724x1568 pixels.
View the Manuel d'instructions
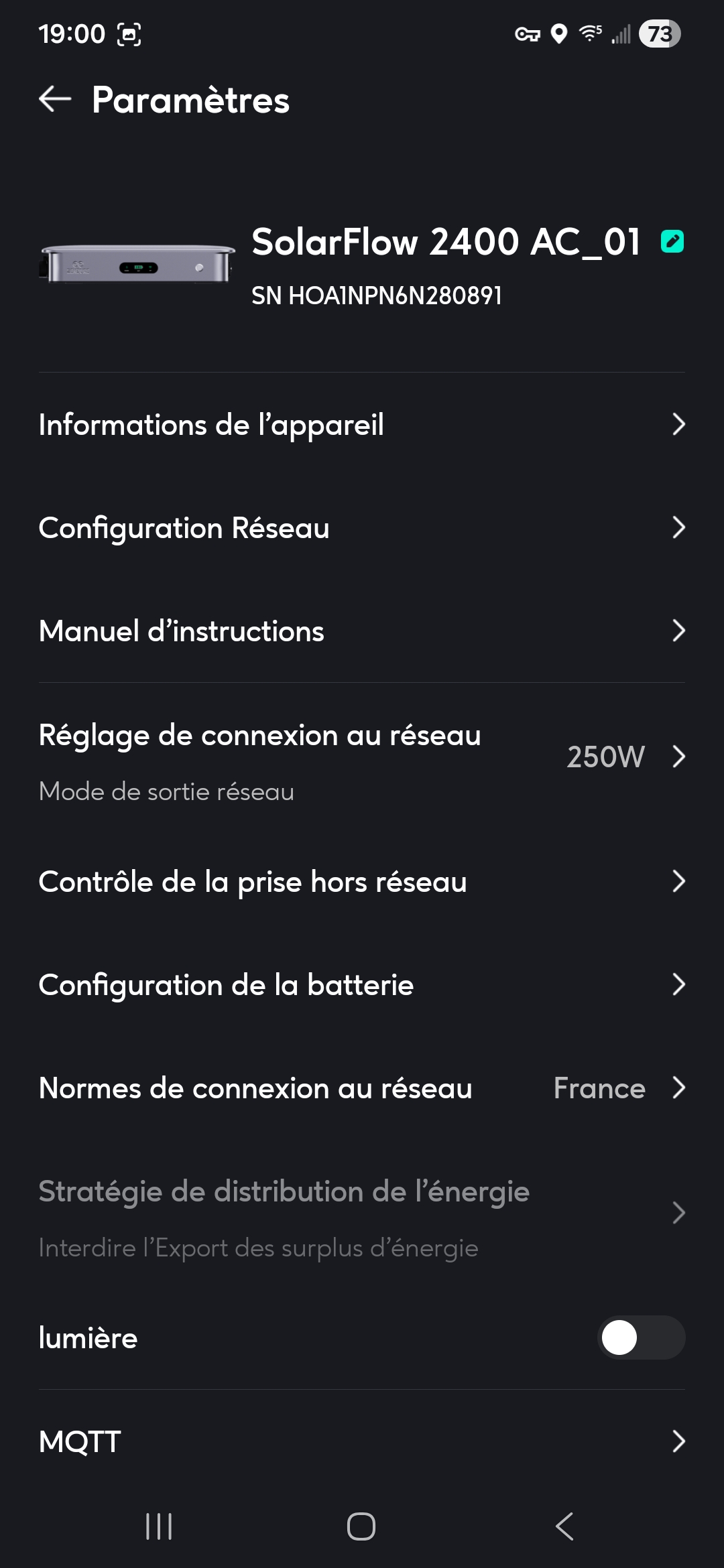[362, 631]
